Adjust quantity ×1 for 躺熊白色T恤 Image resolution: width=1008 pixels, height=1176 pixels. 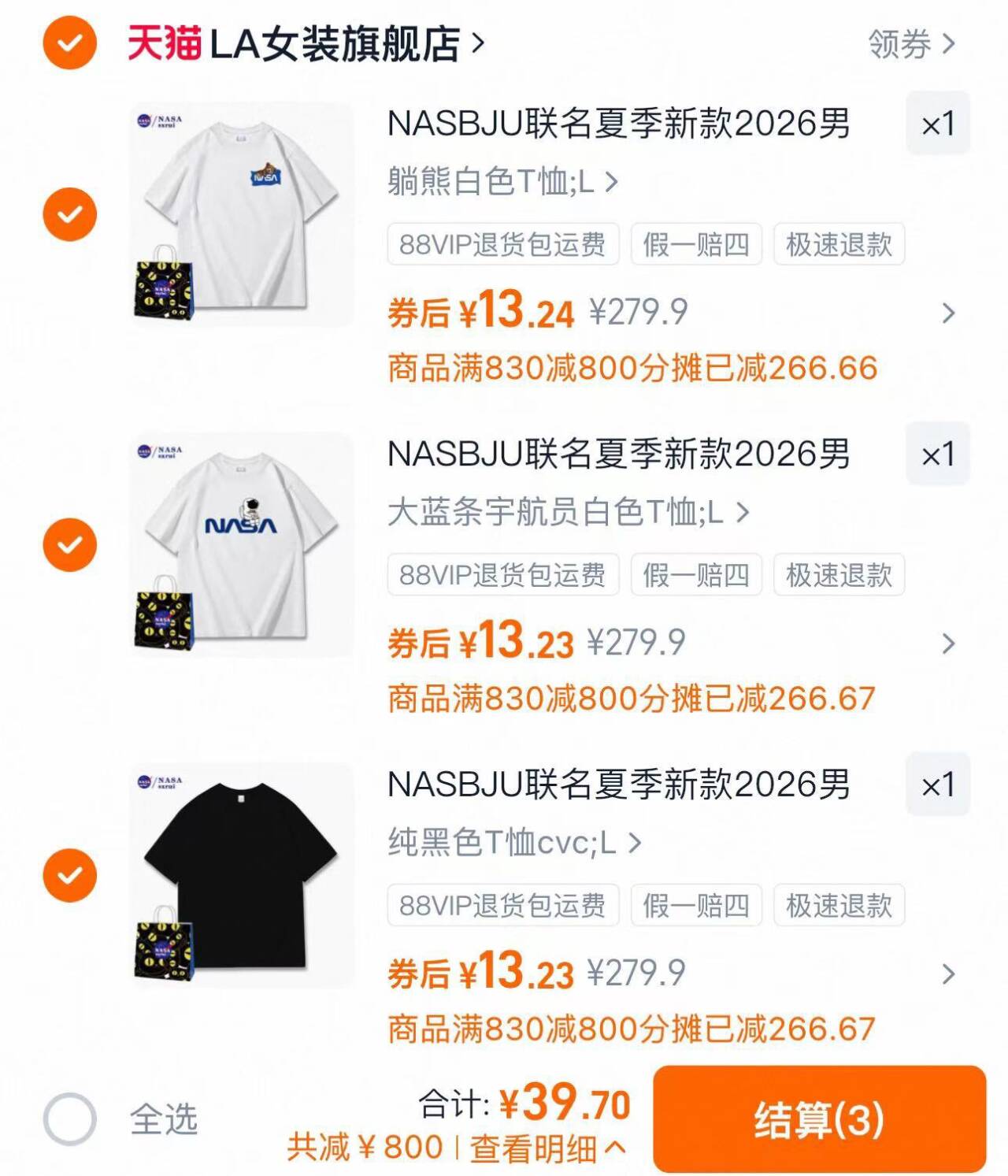point(937,124)
